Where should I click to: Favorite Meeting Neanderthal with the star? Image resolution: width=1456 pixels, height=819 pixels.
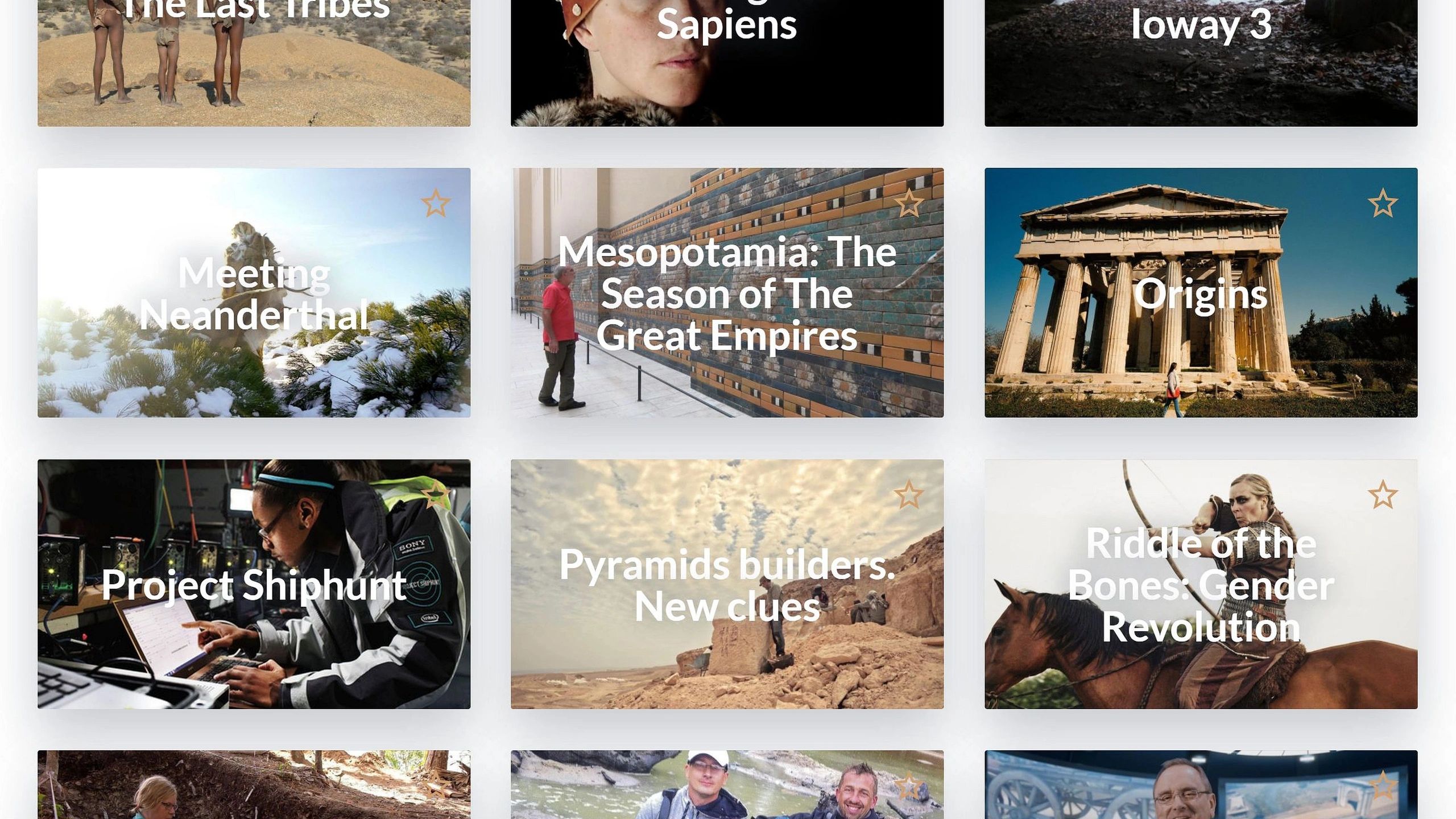pos(436,204)
